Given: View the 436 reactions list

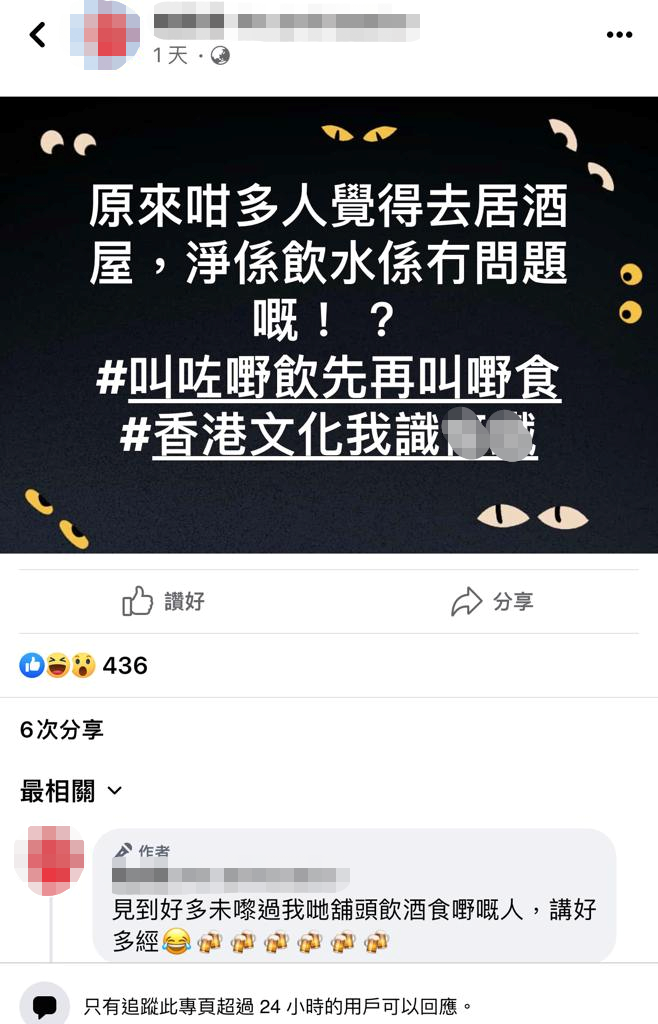Looking at the screenshot, I should (84, 665).
